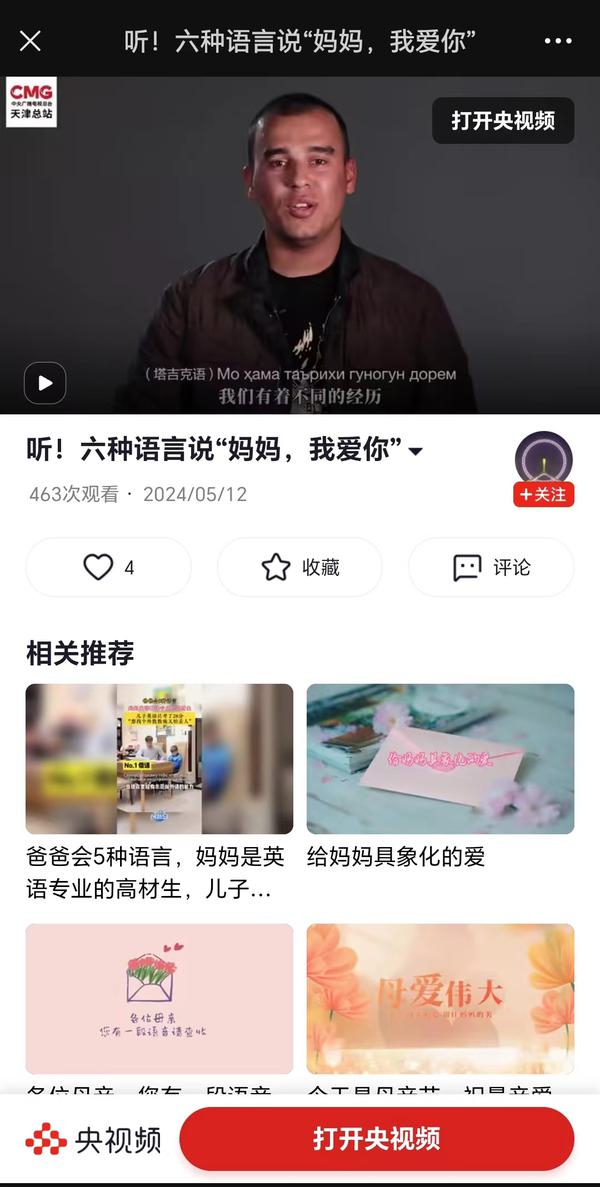600x1187 pixels.
Task: Follow the channel with +关注
Action: pyautogui.click(x=543, y=494)
